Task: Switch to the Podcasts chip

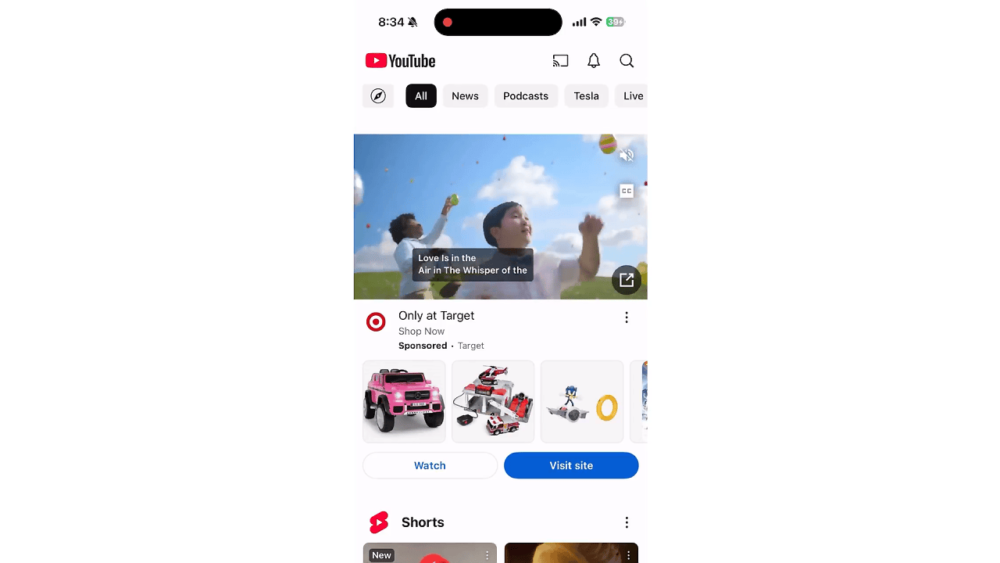Action: 526,96
